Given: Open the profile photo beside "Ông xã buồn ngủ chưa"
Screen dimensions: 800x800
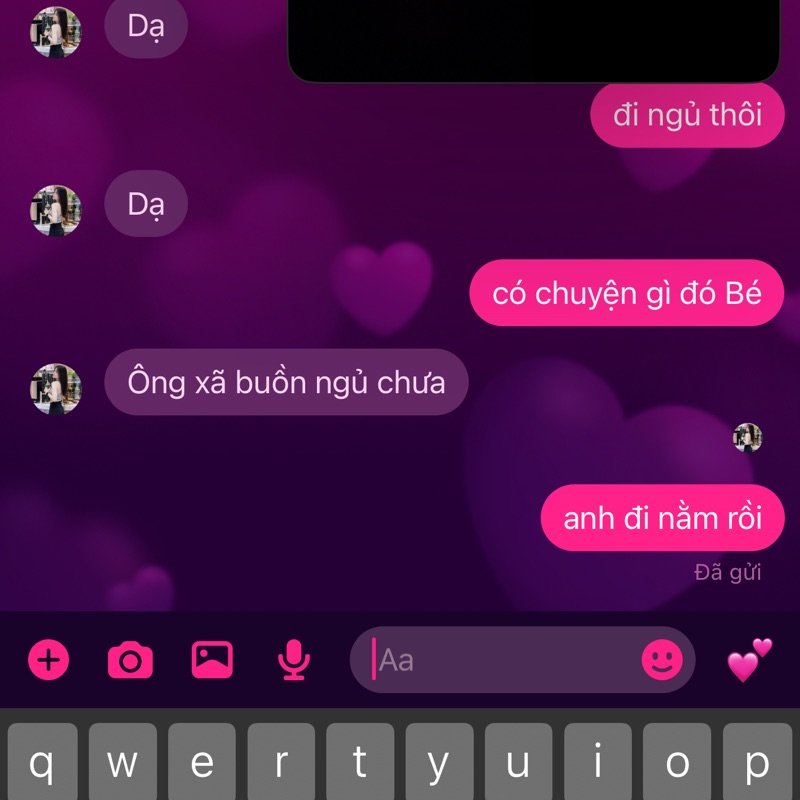Looking at the screenshot, I should click(x=56, y=389).
